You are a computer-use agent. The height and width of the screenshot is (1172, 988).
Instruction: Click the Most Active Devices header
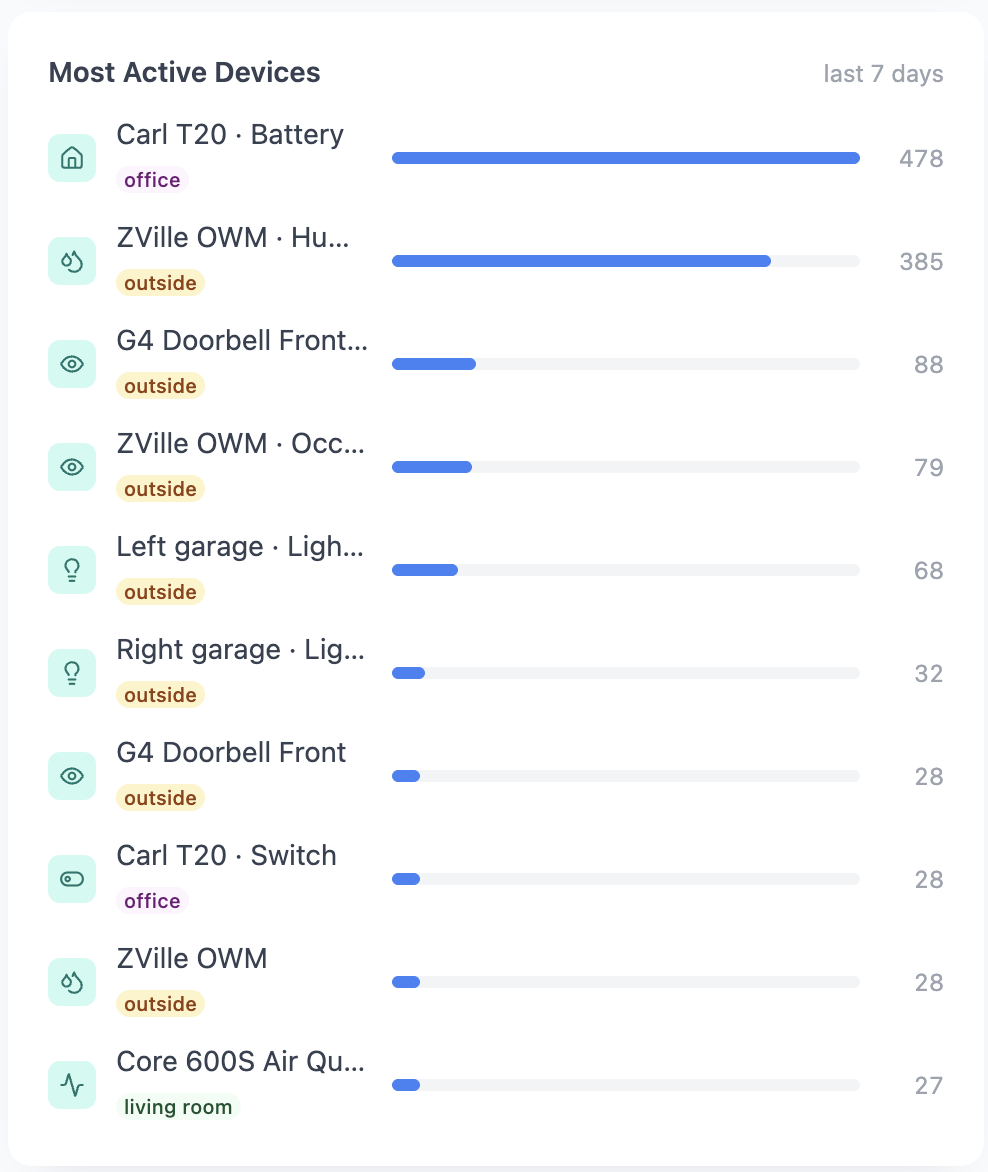(184, 71)
